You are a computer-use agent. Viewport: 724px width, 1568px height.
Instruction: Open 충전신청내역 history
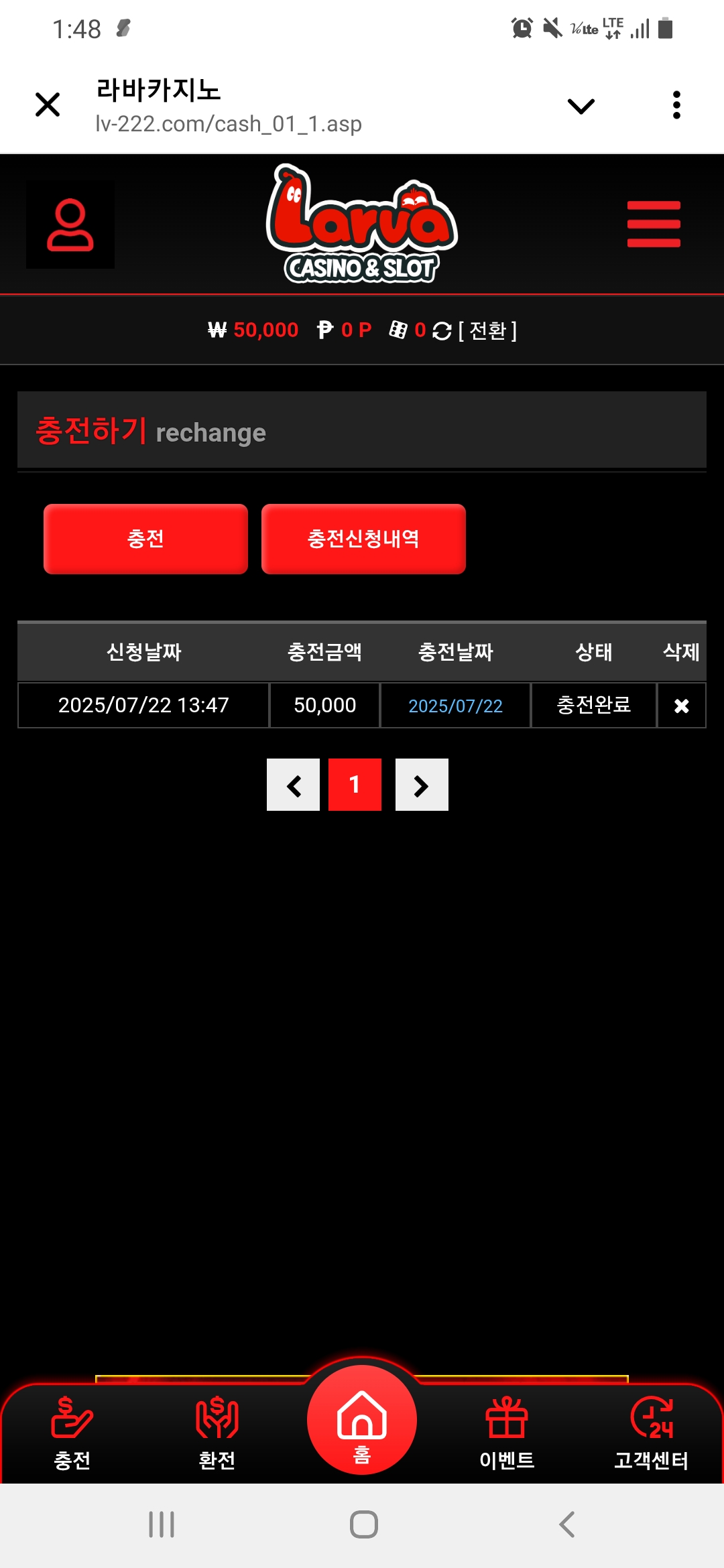(x=363, y=539)
